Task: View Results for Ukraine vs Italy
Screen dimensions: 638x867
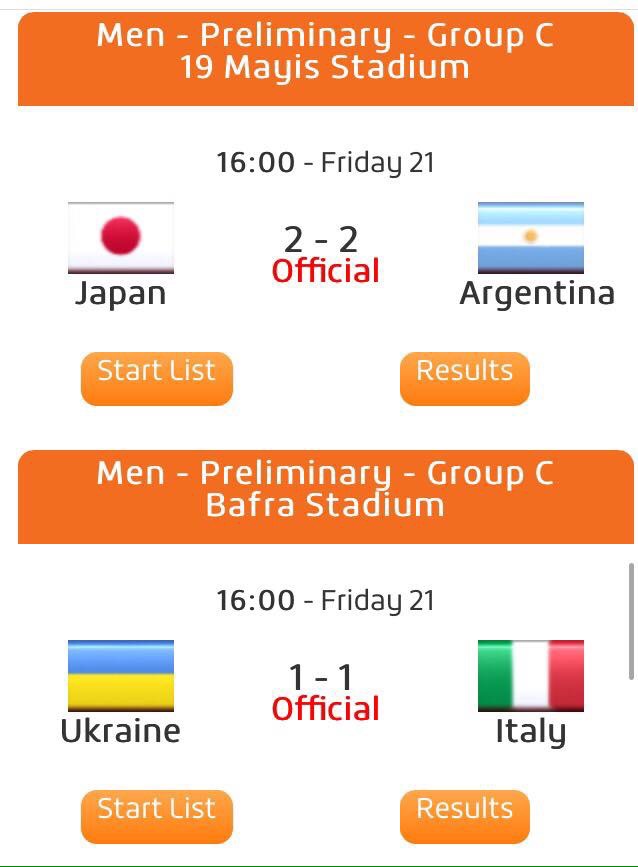Action: pyautogui.click(x=464, y=815)
